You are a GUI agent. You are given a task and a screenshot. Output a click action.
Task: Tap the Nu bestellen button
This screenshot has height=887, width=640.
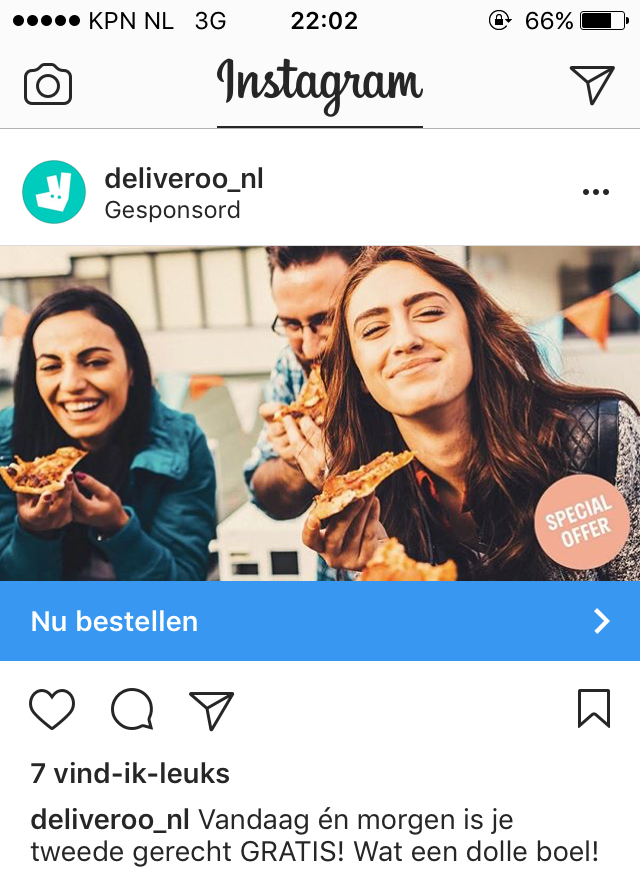320,621
